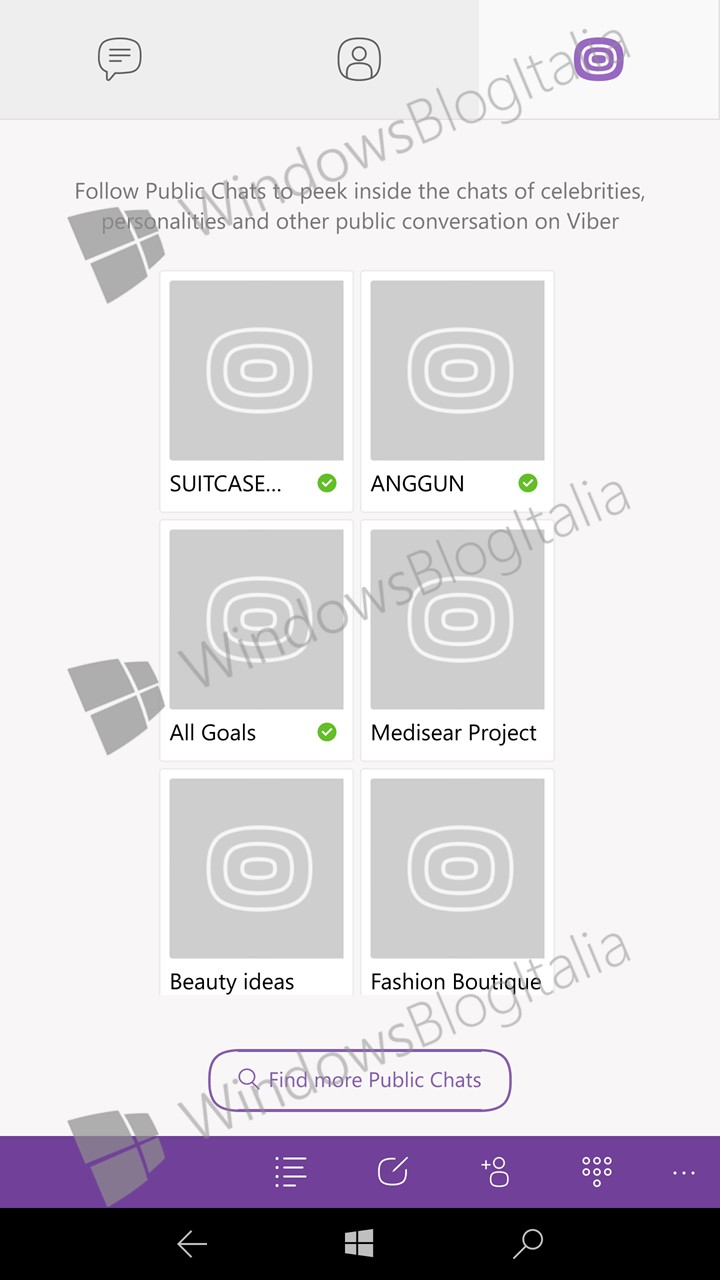Tap the list select icon in bottom bar
The image size is (720, 1280).
click(290, 1172)
